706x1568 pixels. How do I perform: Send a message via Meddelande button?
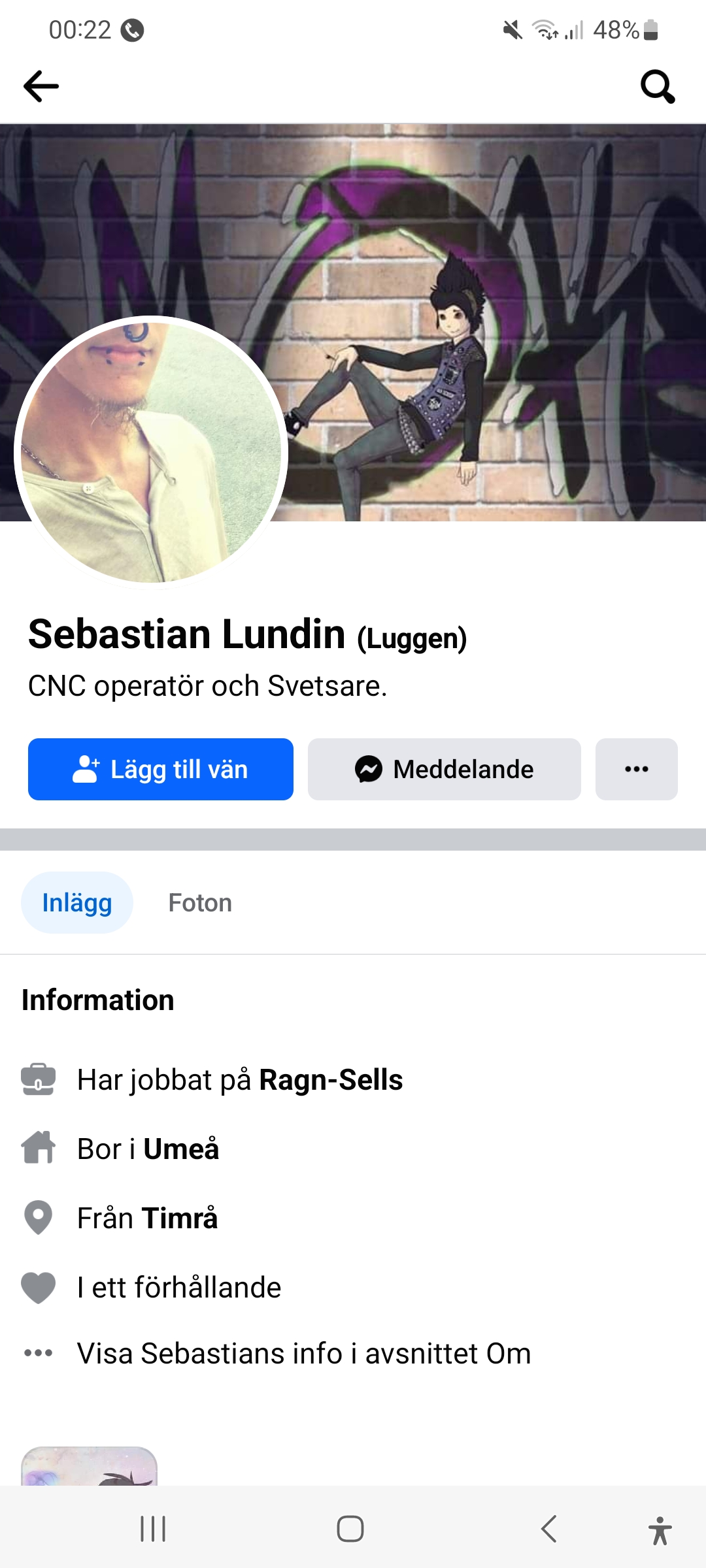(445, 769)
